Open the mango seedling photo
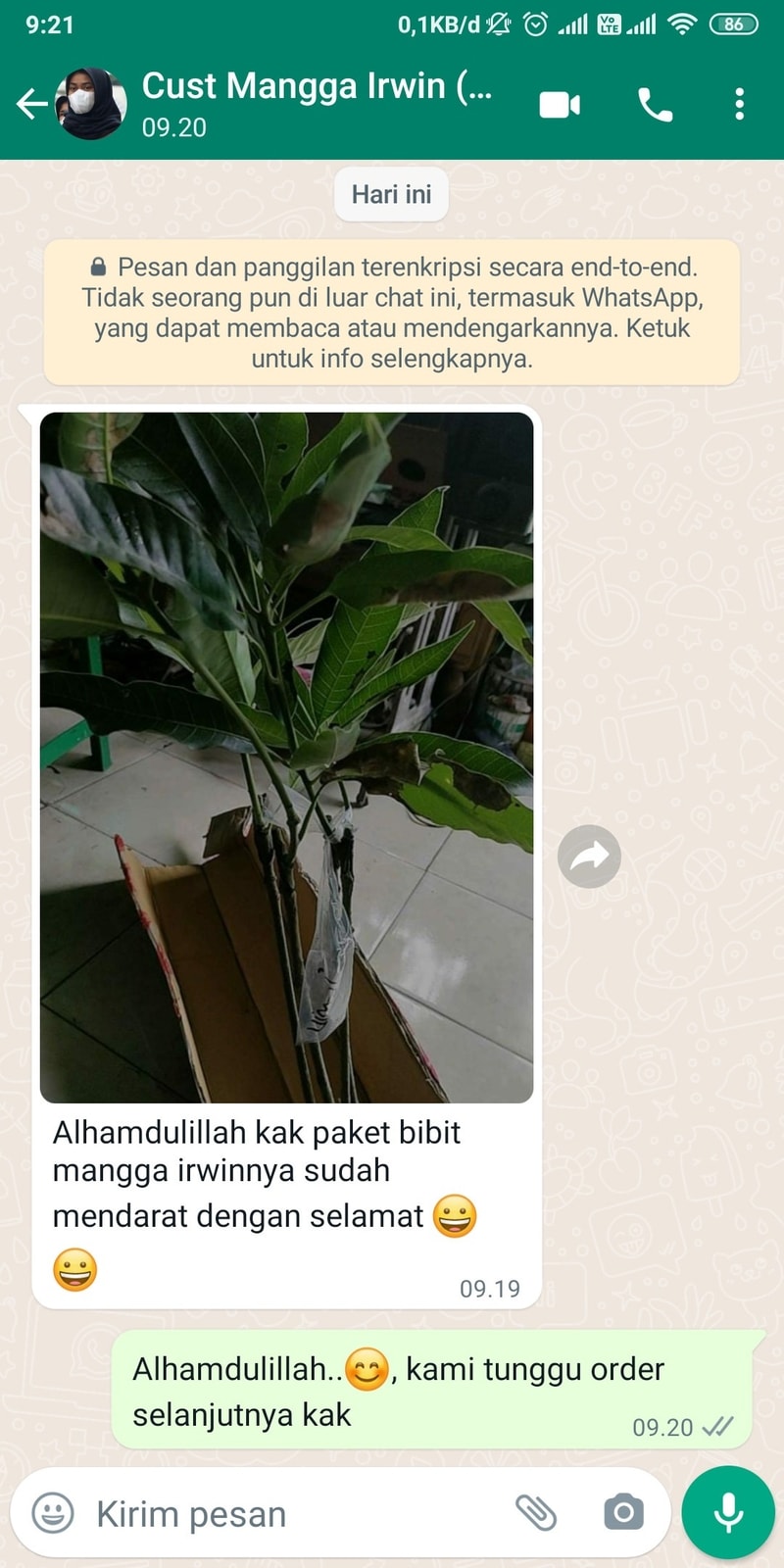This screenshot has width=784, height=1568. tap(286, 757)
